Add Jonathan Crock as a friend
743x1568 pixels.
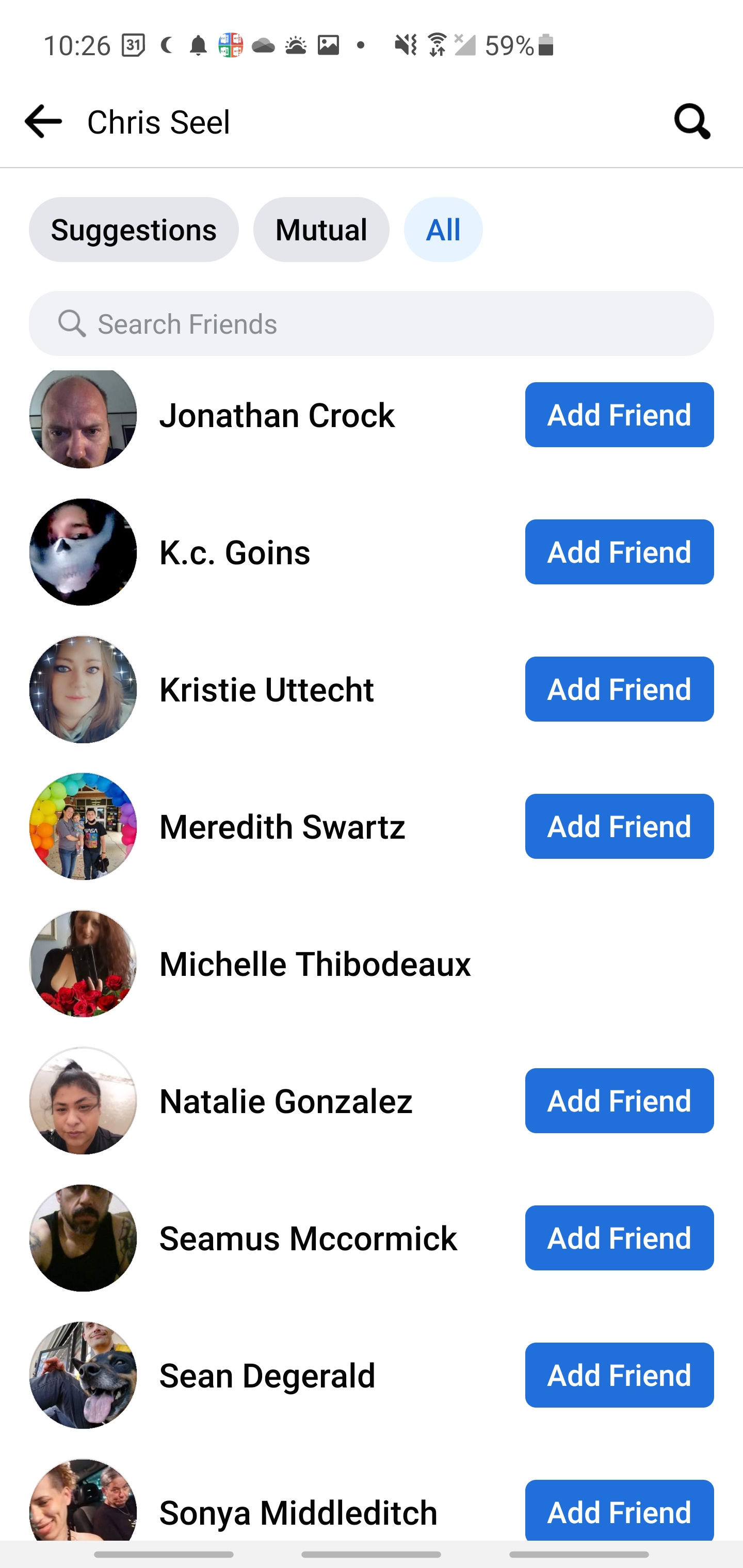[x=619, y=415]
